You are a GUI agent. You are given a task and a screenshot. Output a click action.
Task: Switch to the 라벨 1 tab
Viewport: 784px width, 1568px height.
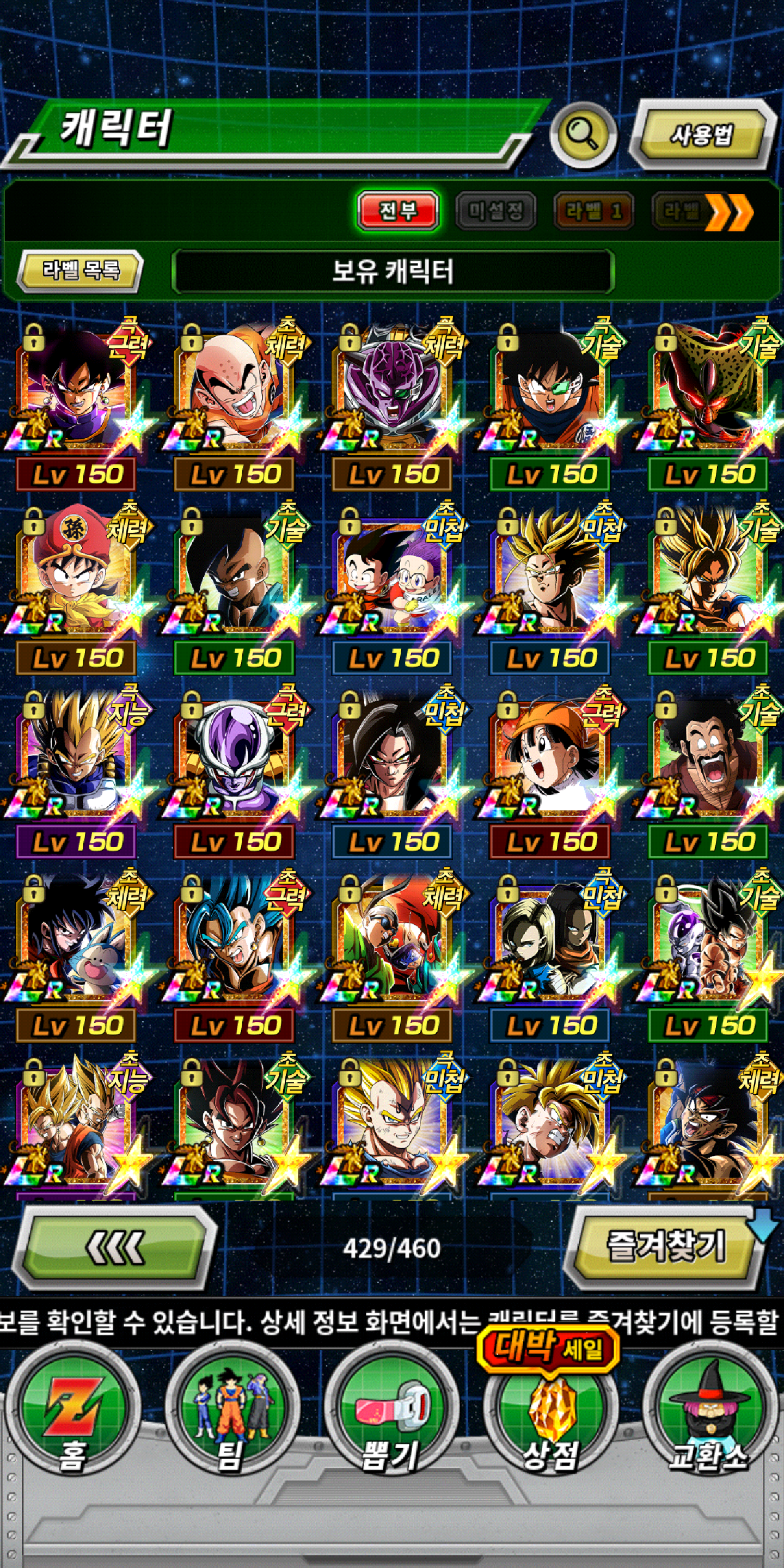tap(593, 211)
